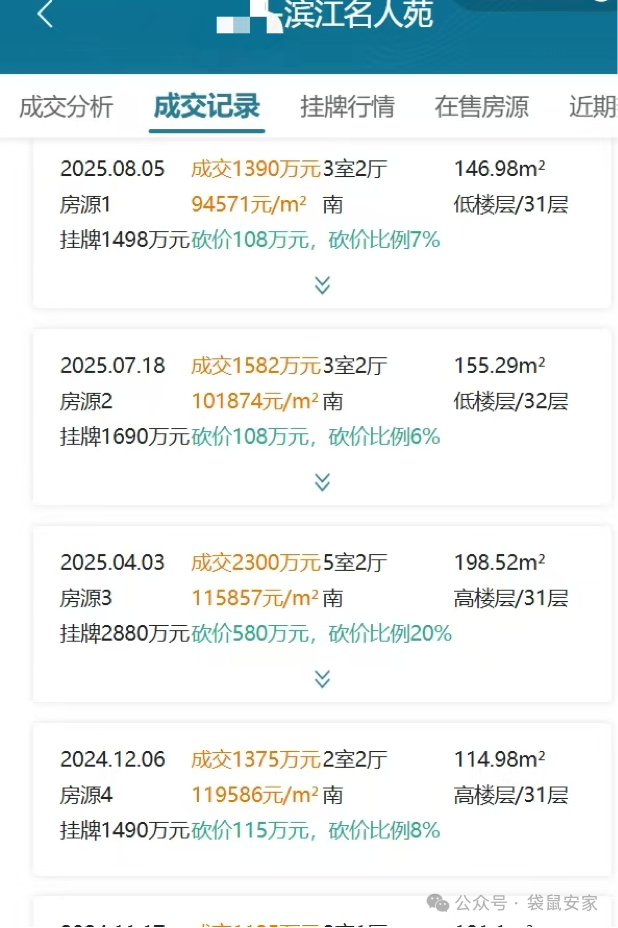Select the 成交记录 tab
The image size is (618, 928).
(x=207, y=107)
